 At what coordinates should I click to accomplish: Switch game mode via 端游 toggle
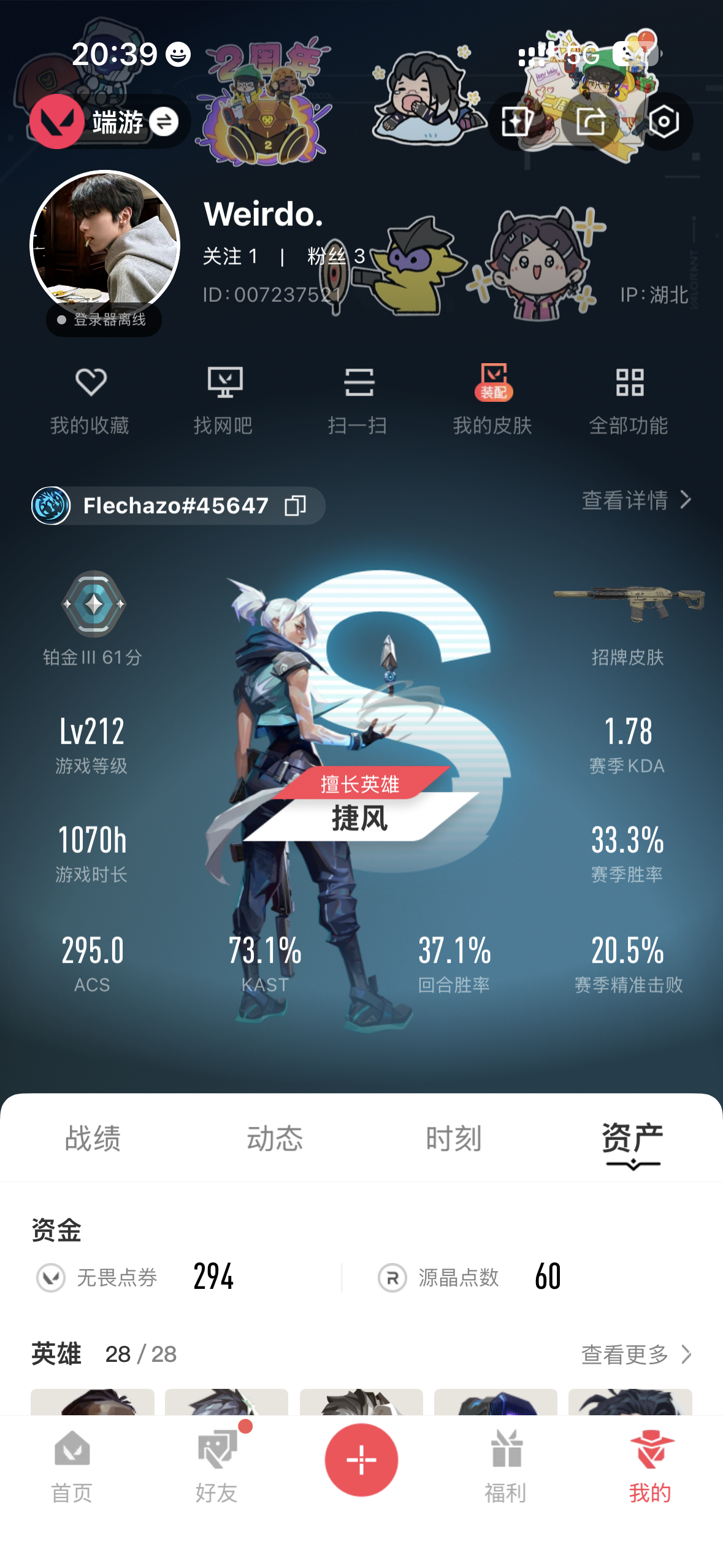(163, 121)
